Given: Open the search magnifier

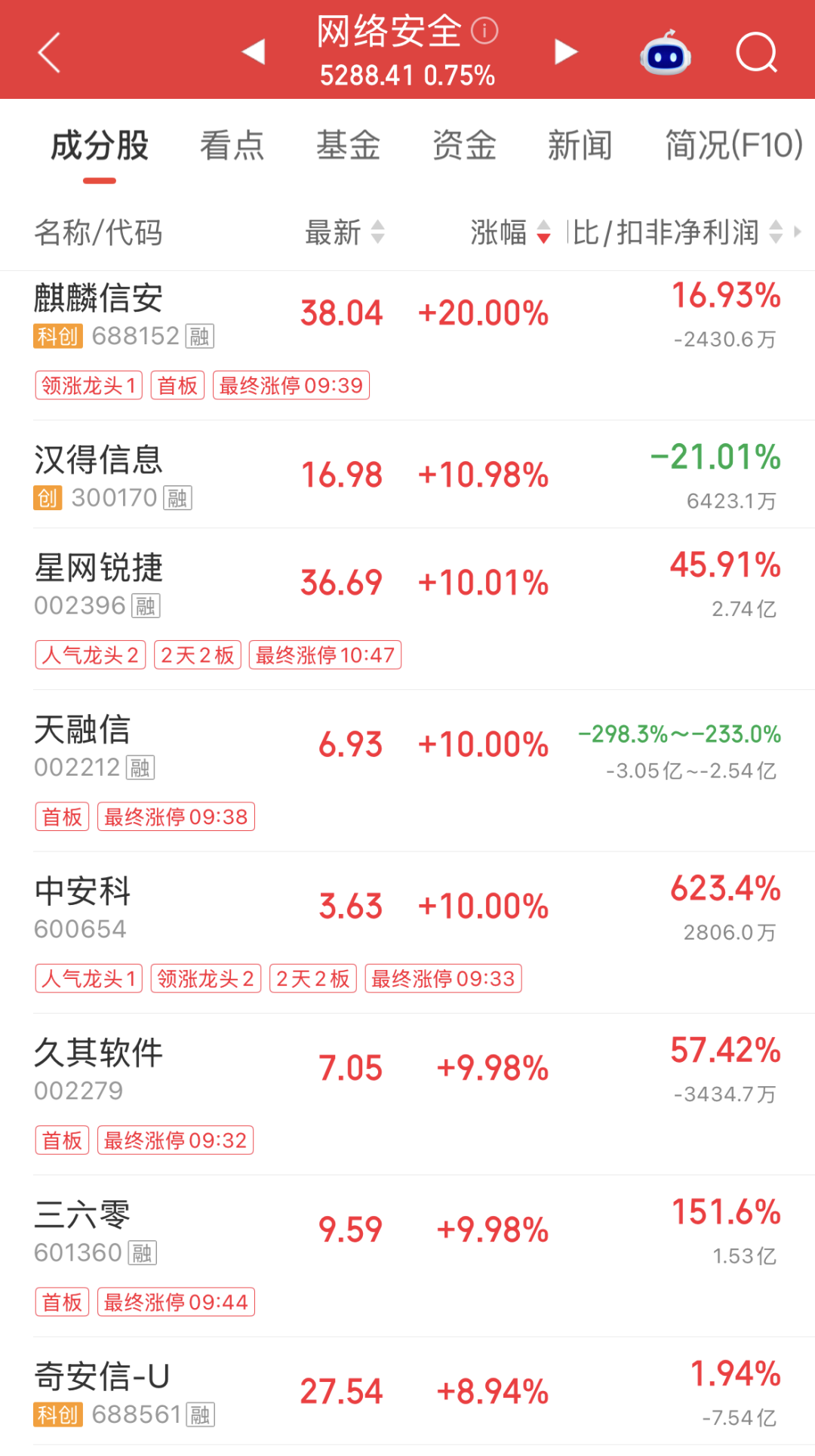Looking at the screenshot, I should [x=756, y=52].
